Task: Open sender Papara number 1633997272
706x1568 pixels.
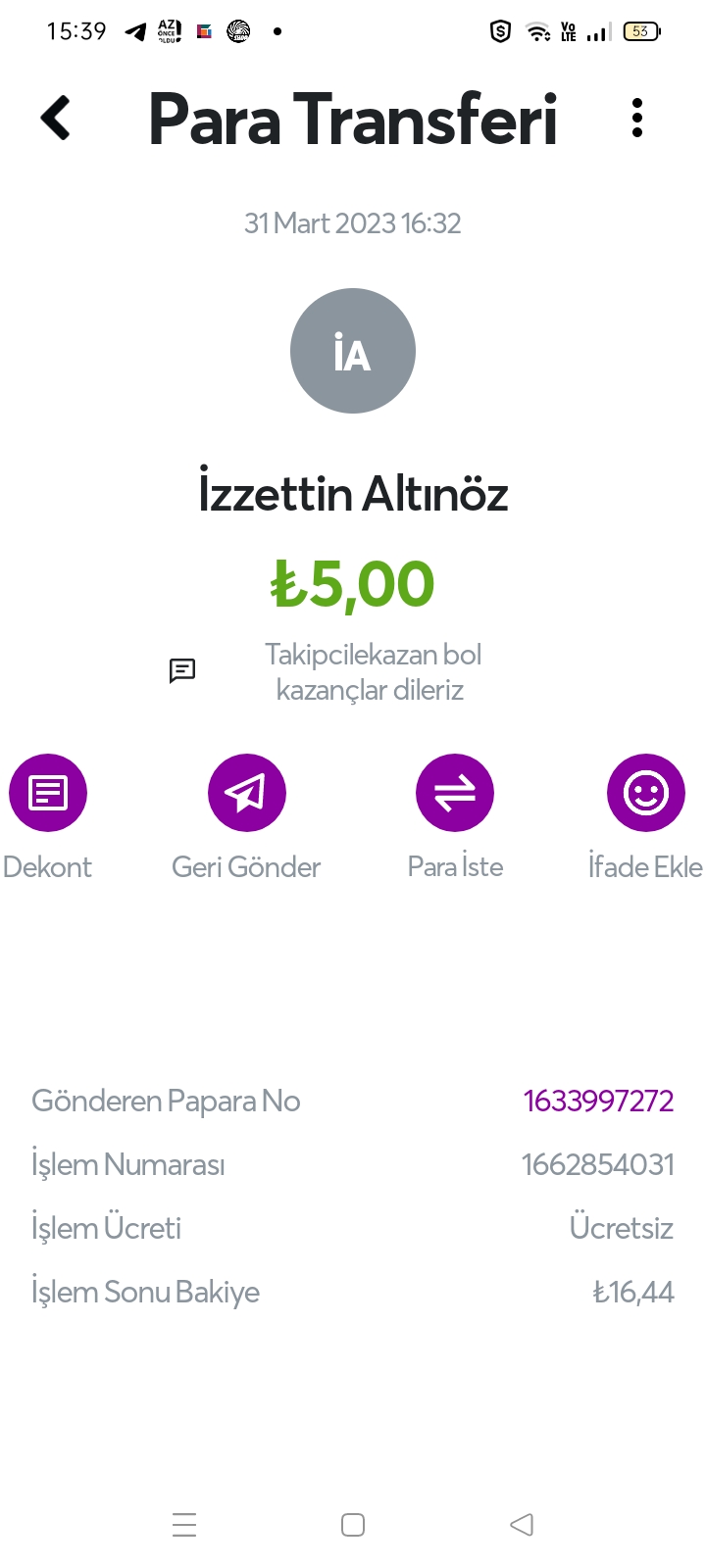Action: (x=598, y=1101)
